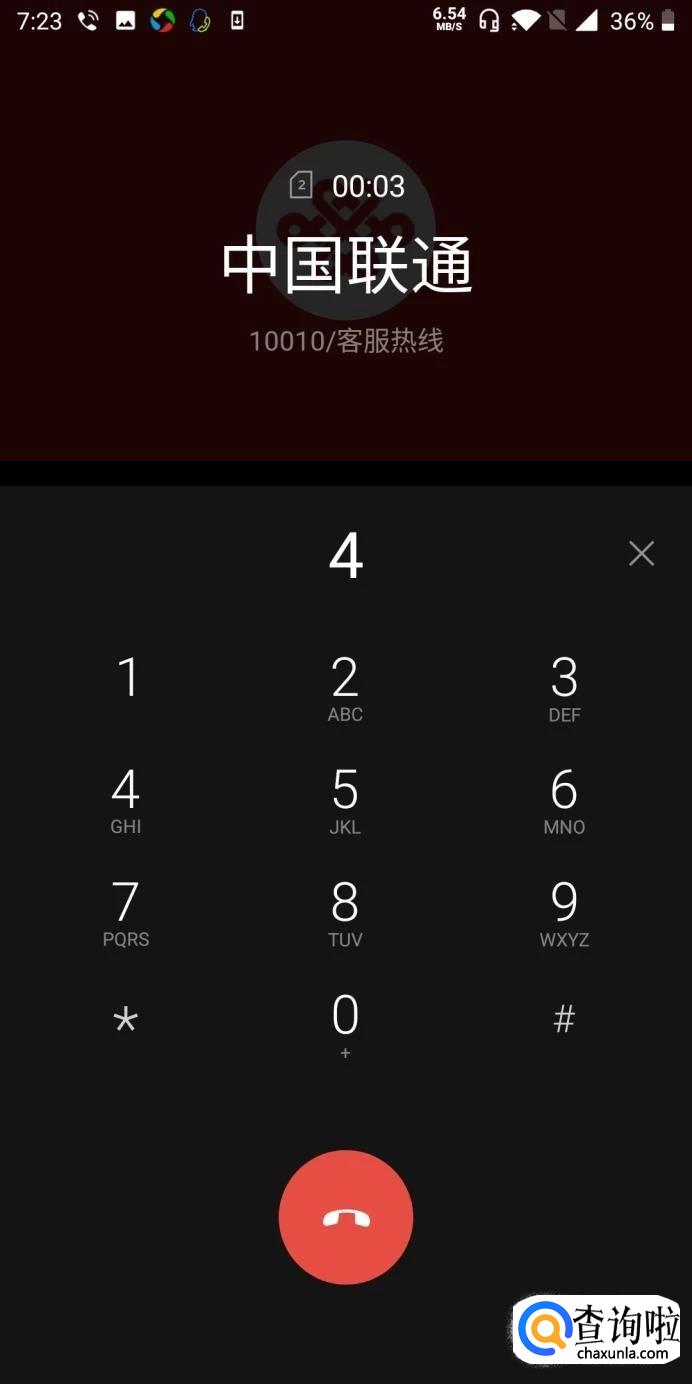
Task: Tap the 9 WXYZ key
Action: click(x=564, y=912)
